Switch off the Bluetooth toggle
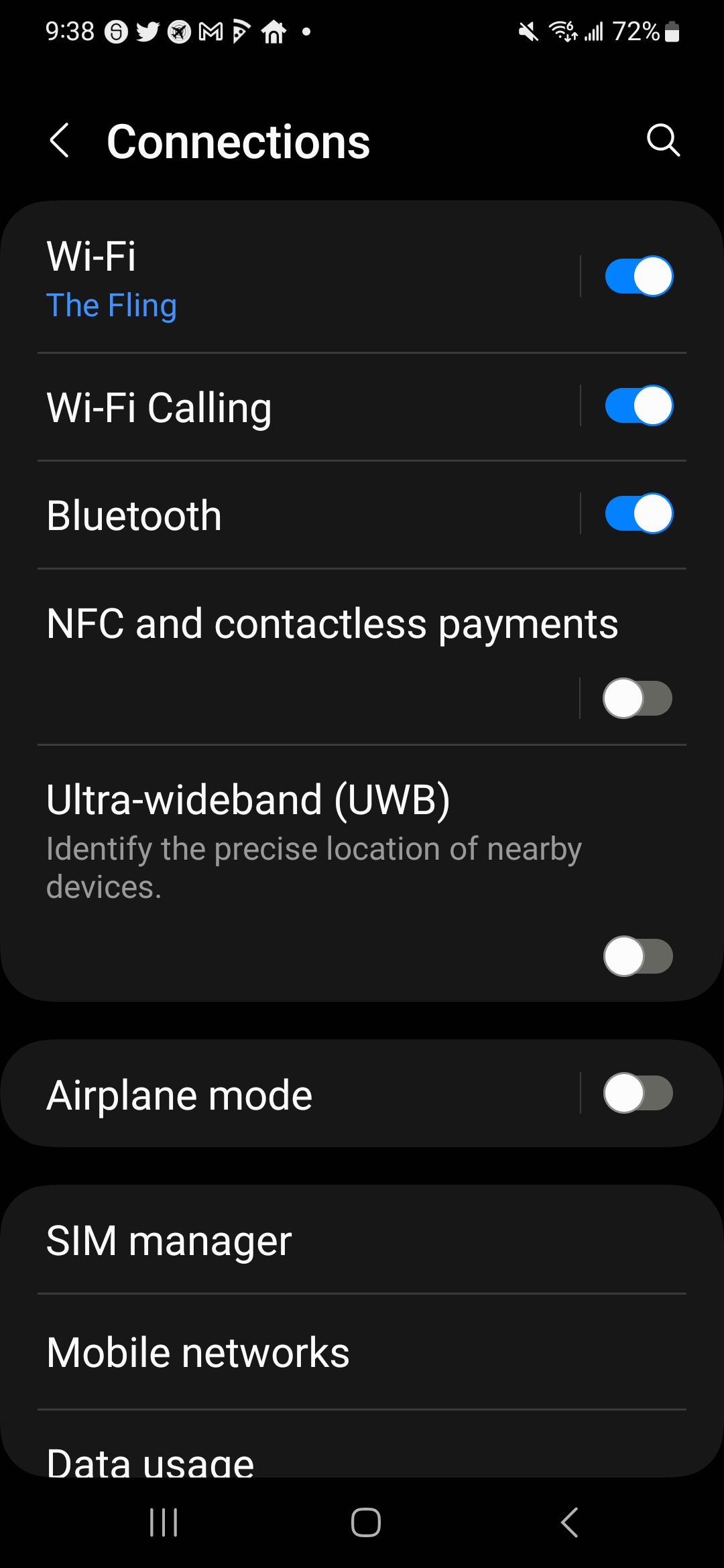Viewport: 724px width, 1568px height. click(639, 513)
